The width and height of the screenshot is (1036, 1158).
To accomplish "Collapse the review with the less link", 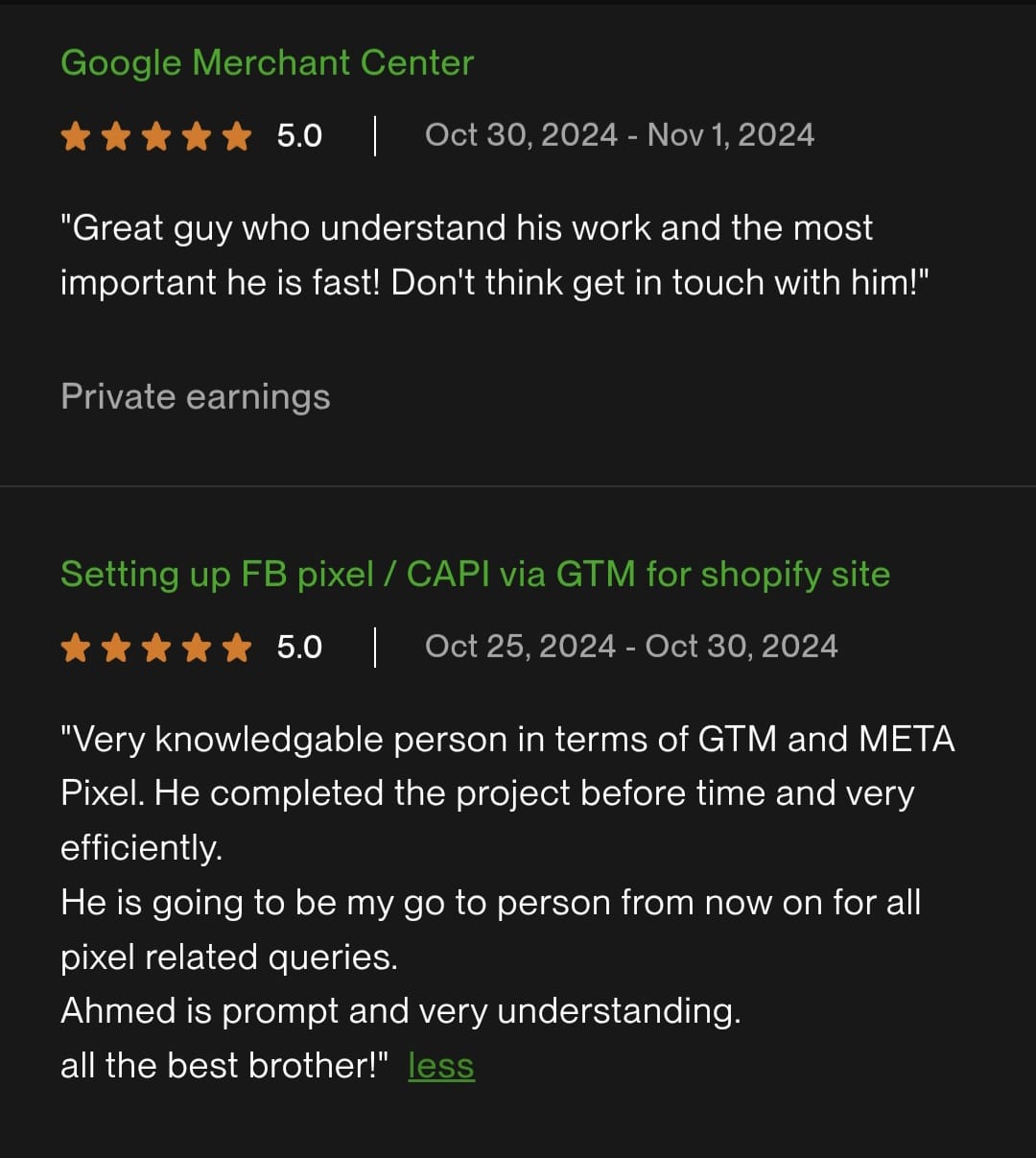I will click(x=440, y=1066).
